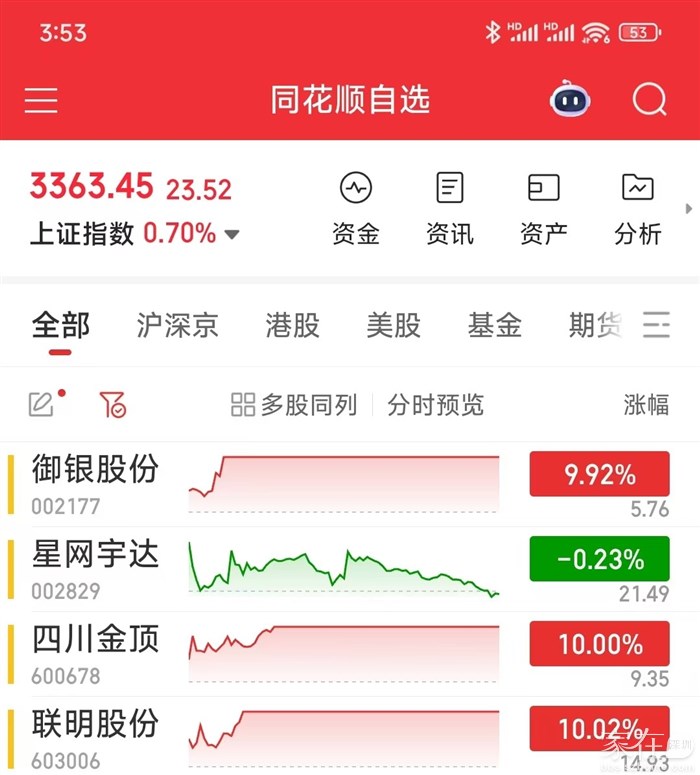Open the 分析 analysis shortcut
Screen dimensions: 700x775
click(638, 208)
